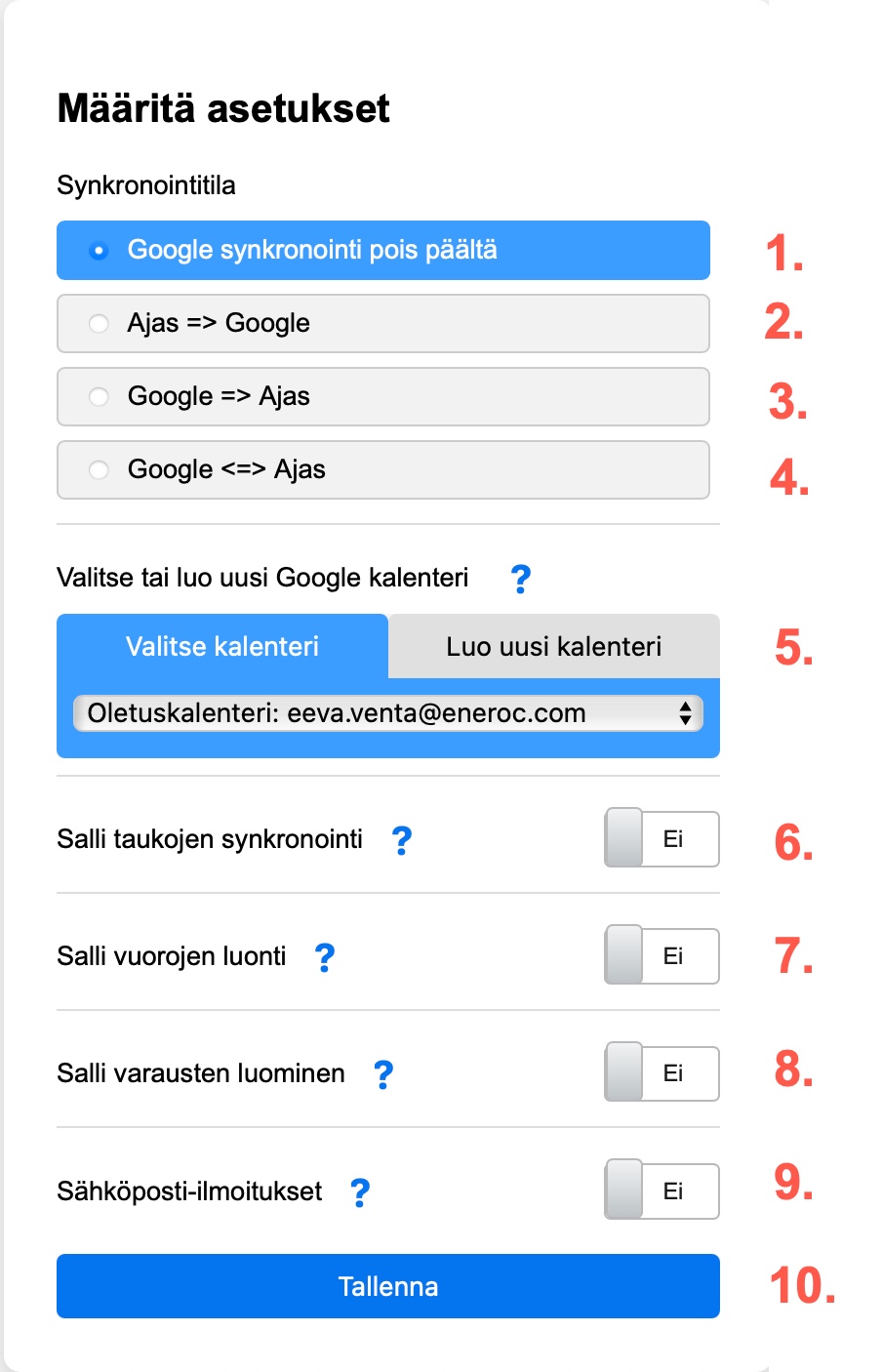Pick Google <=> Ajas two-way sync
The width and height of the screenshot is (882, 1372).
pos(382,470)
